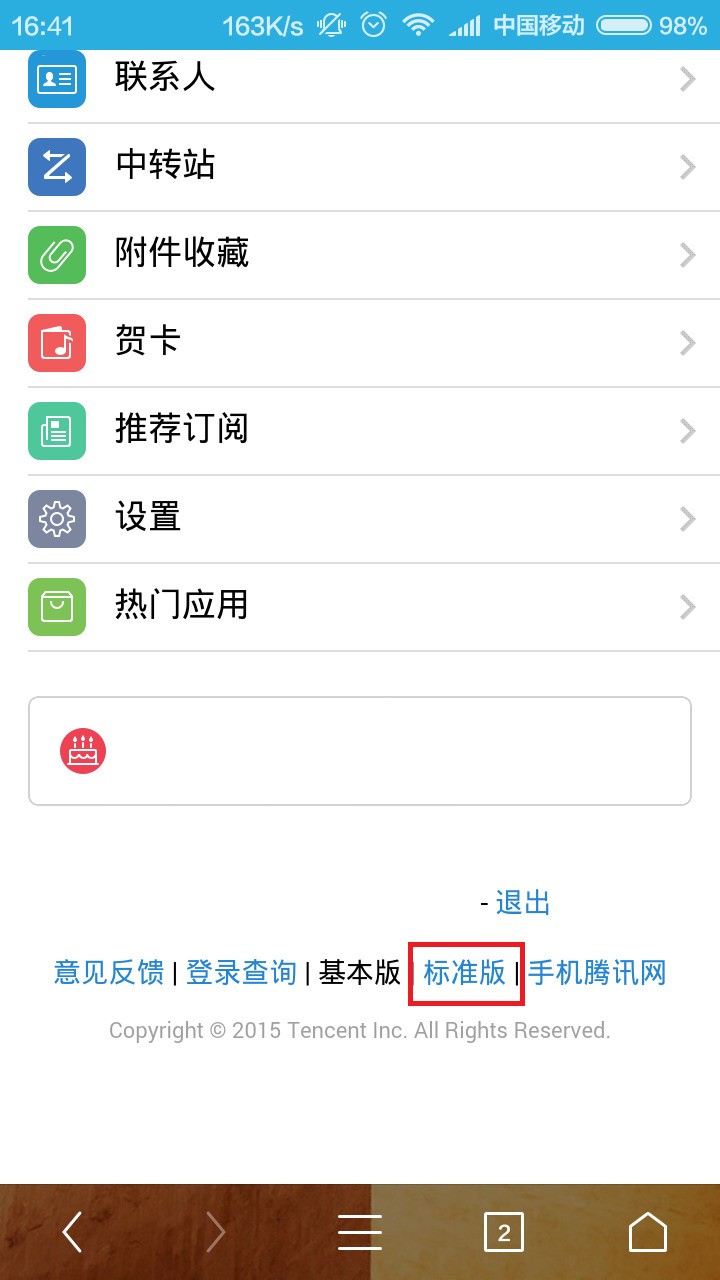The image size is (720, 1280).
Task: Open the 意见反馈 feedback link
Action: tap(109, 972)
